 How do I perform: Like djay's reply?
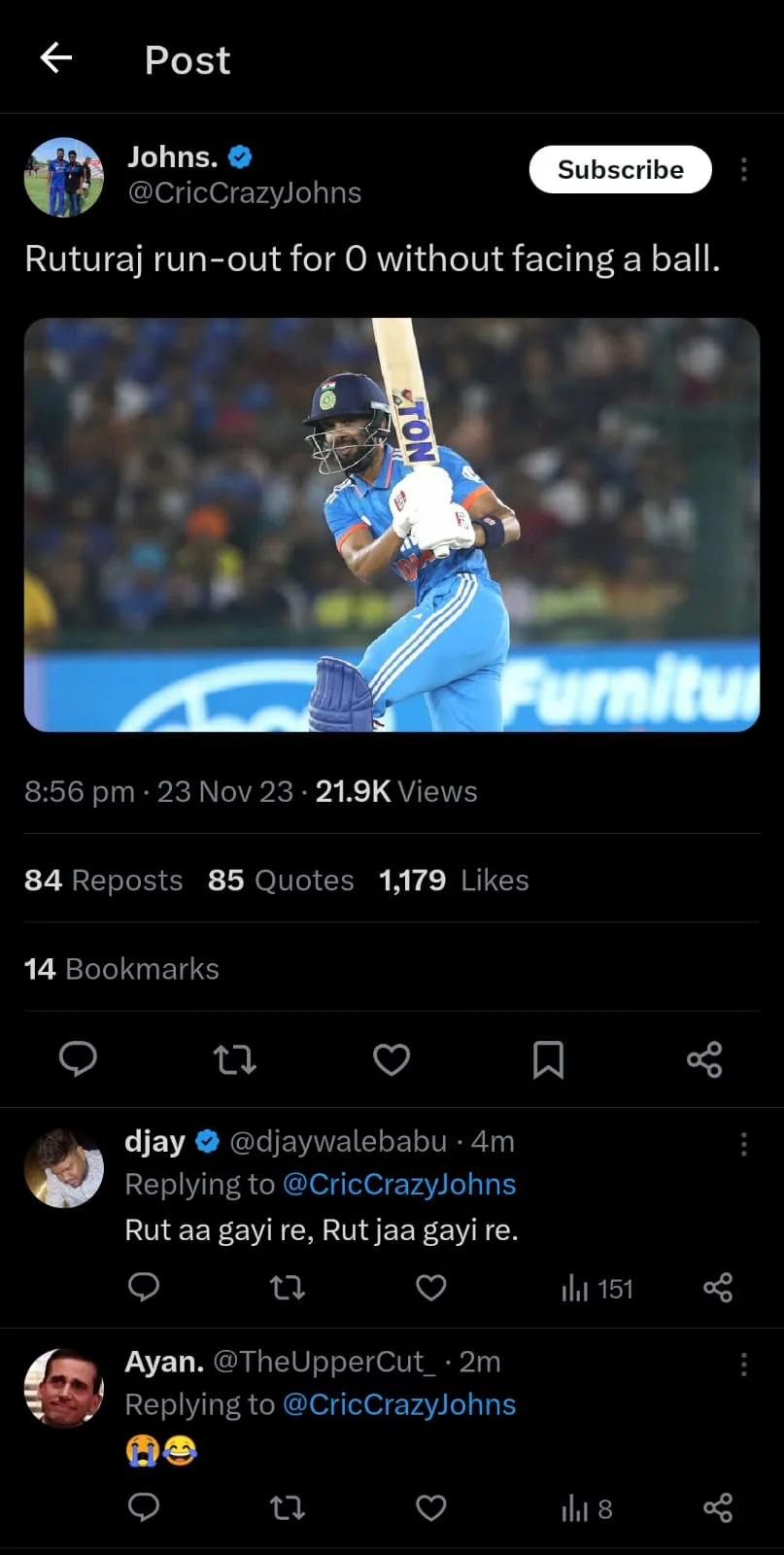[430, 1288]
